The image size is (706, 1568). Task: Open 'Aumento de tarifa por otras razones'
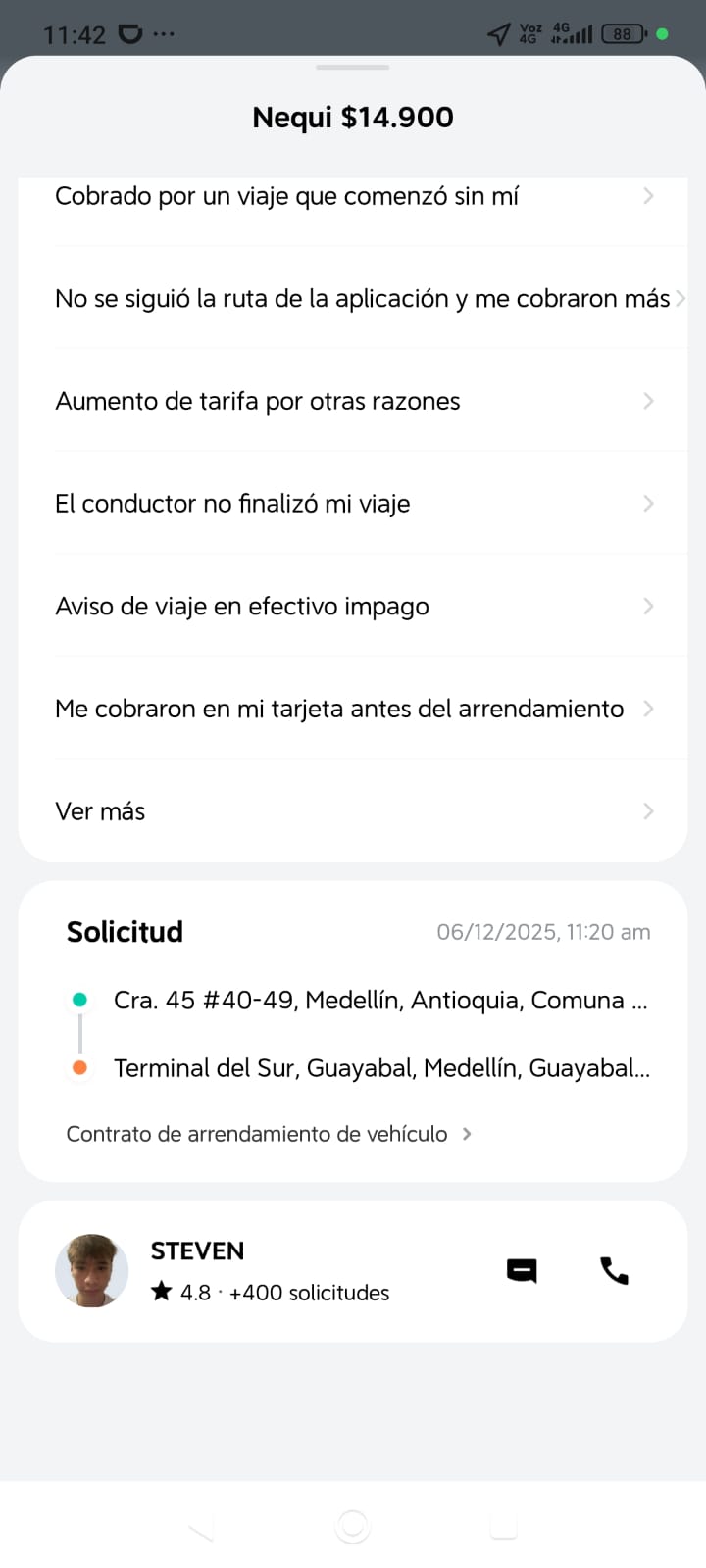pyautogui.click(x=353, y=401)
